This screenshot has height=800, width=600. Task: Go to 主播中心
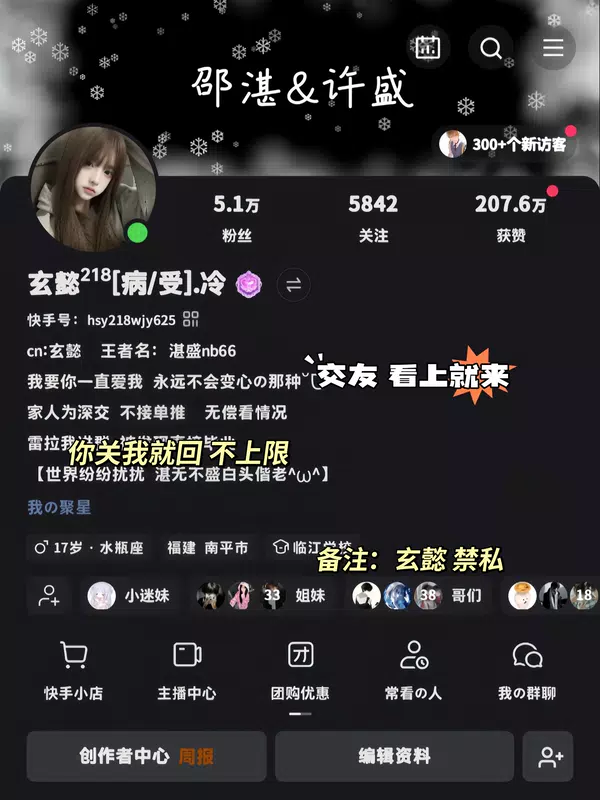[x=187, y=671]
